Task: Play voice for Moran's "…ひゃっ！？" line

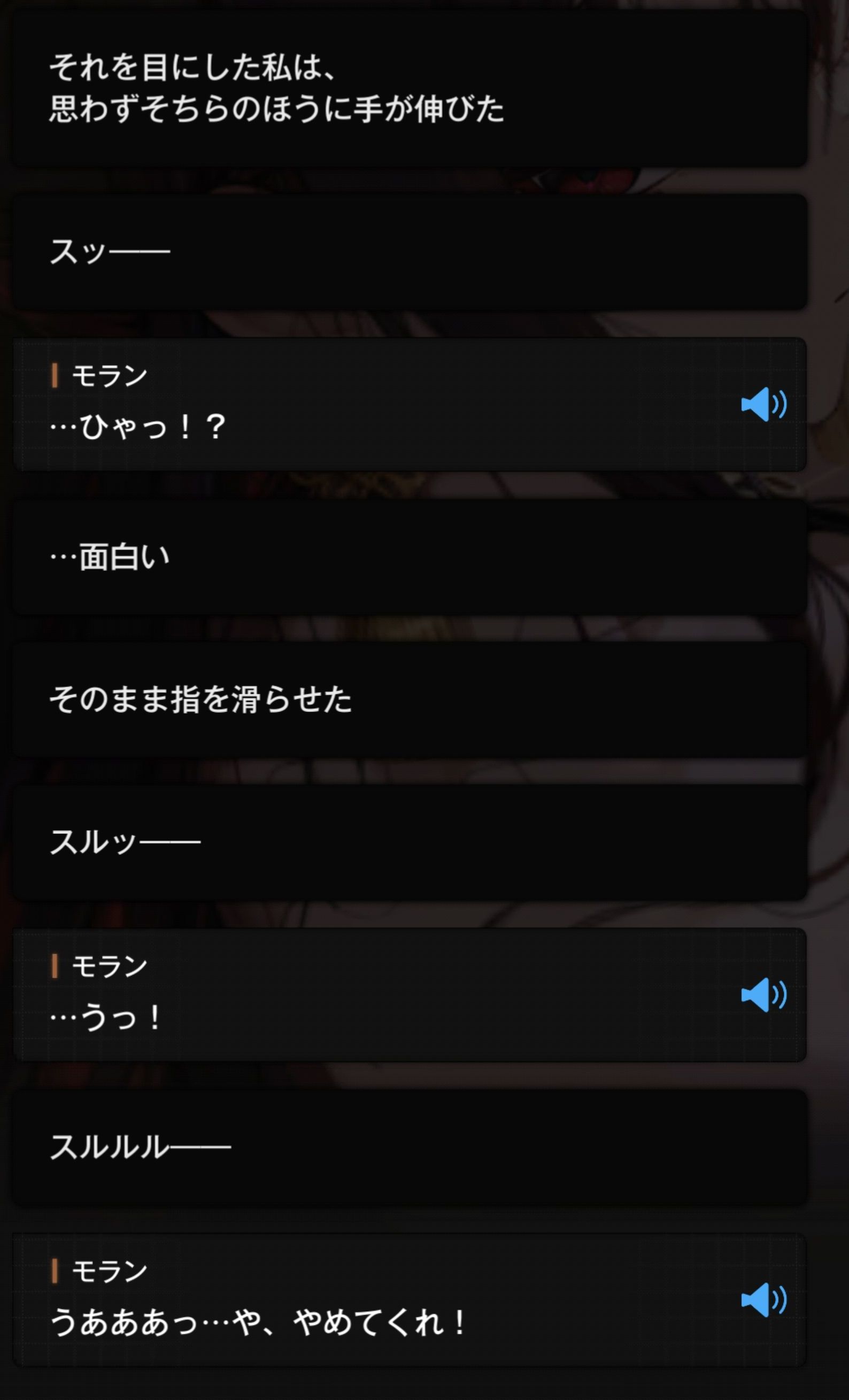Action: [x=763, y=405]
